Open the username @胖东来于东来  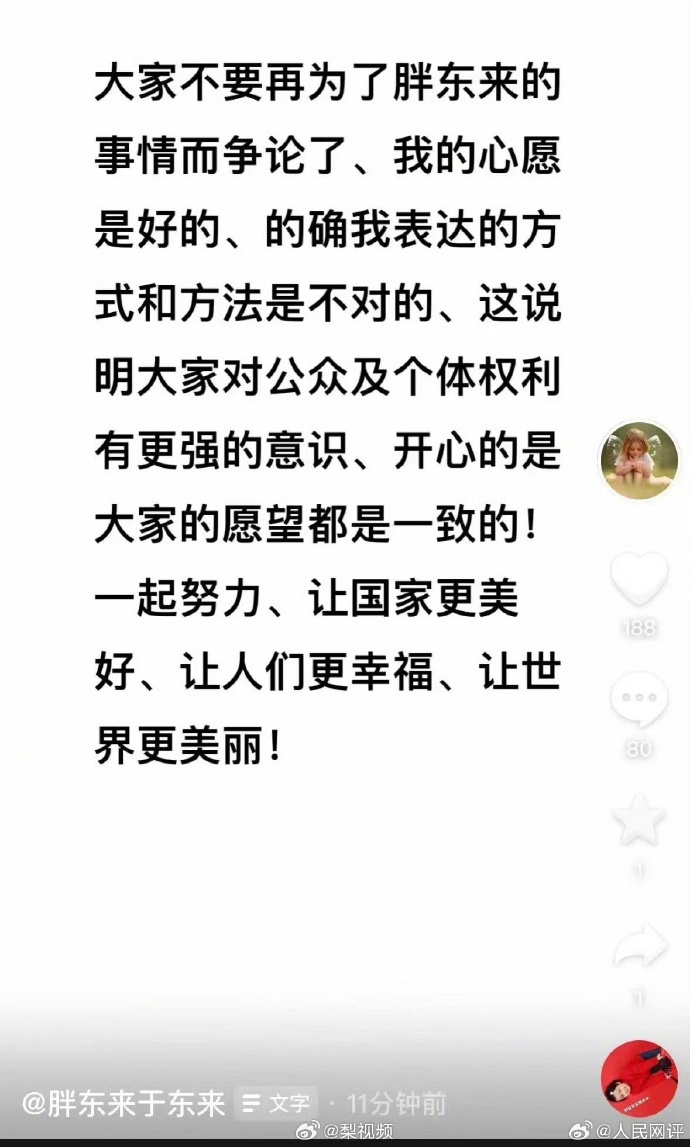pos(124,1103)
